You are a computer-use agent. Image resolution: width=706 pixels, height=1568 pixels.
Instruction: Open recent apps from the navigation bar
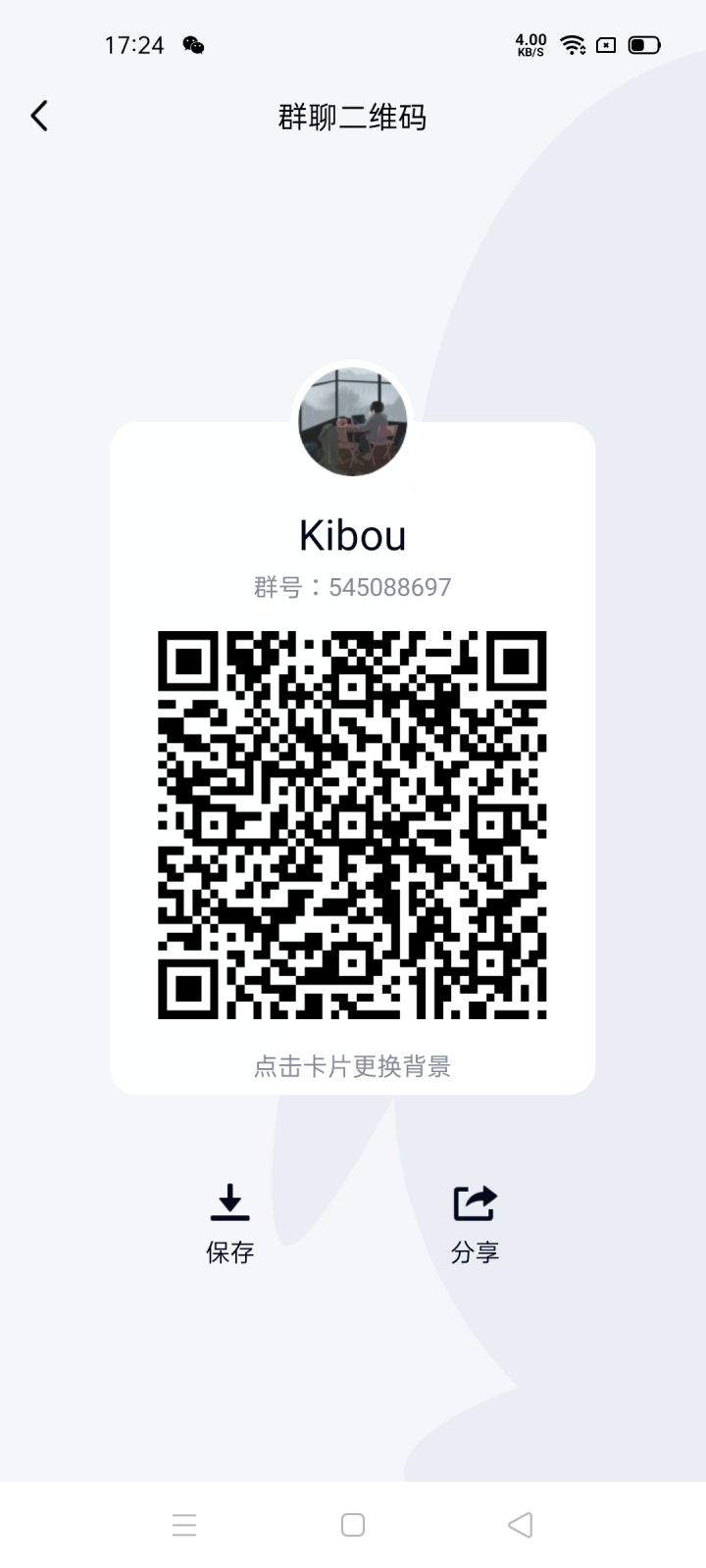pyautogui.click(x=184, y=1524)
